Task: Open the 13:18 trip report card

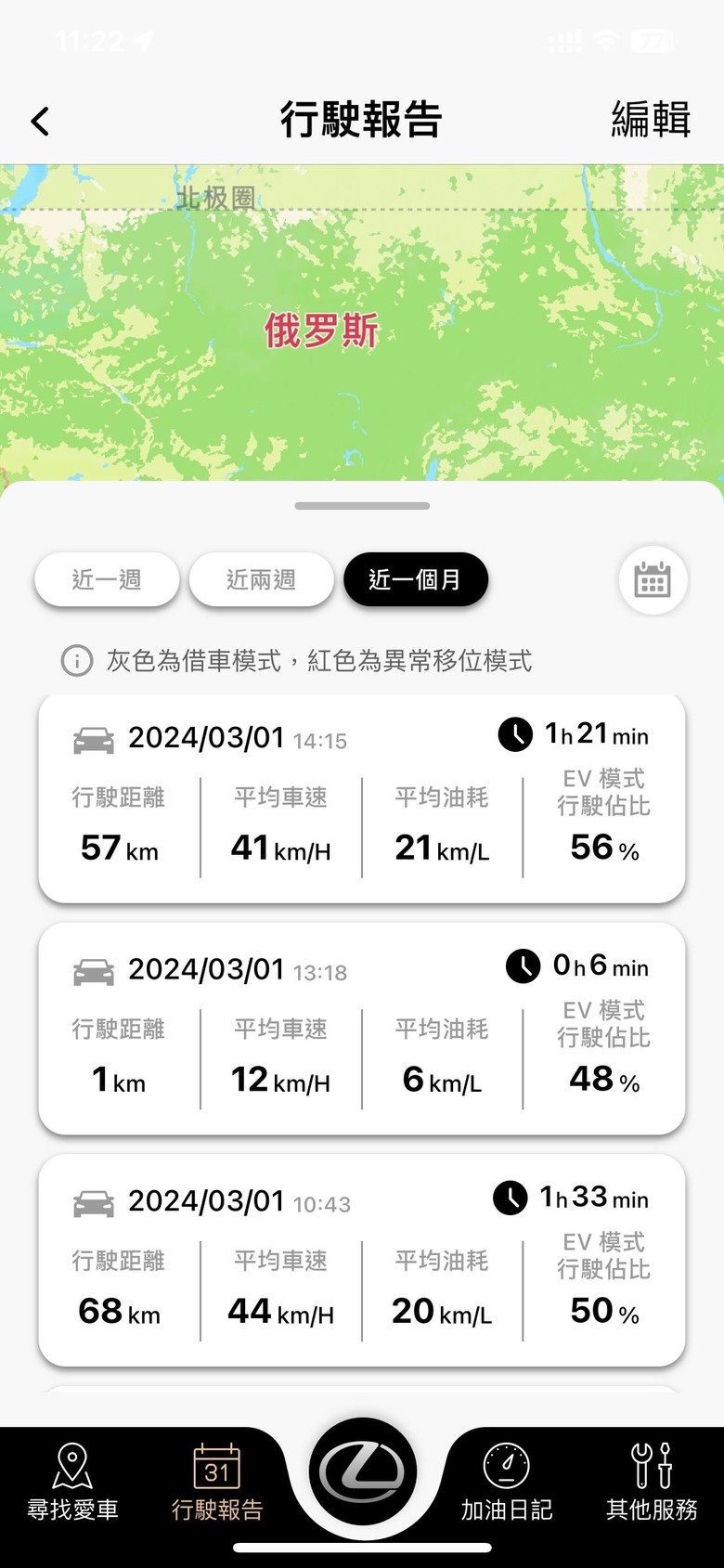Action: click(362, 1029)
